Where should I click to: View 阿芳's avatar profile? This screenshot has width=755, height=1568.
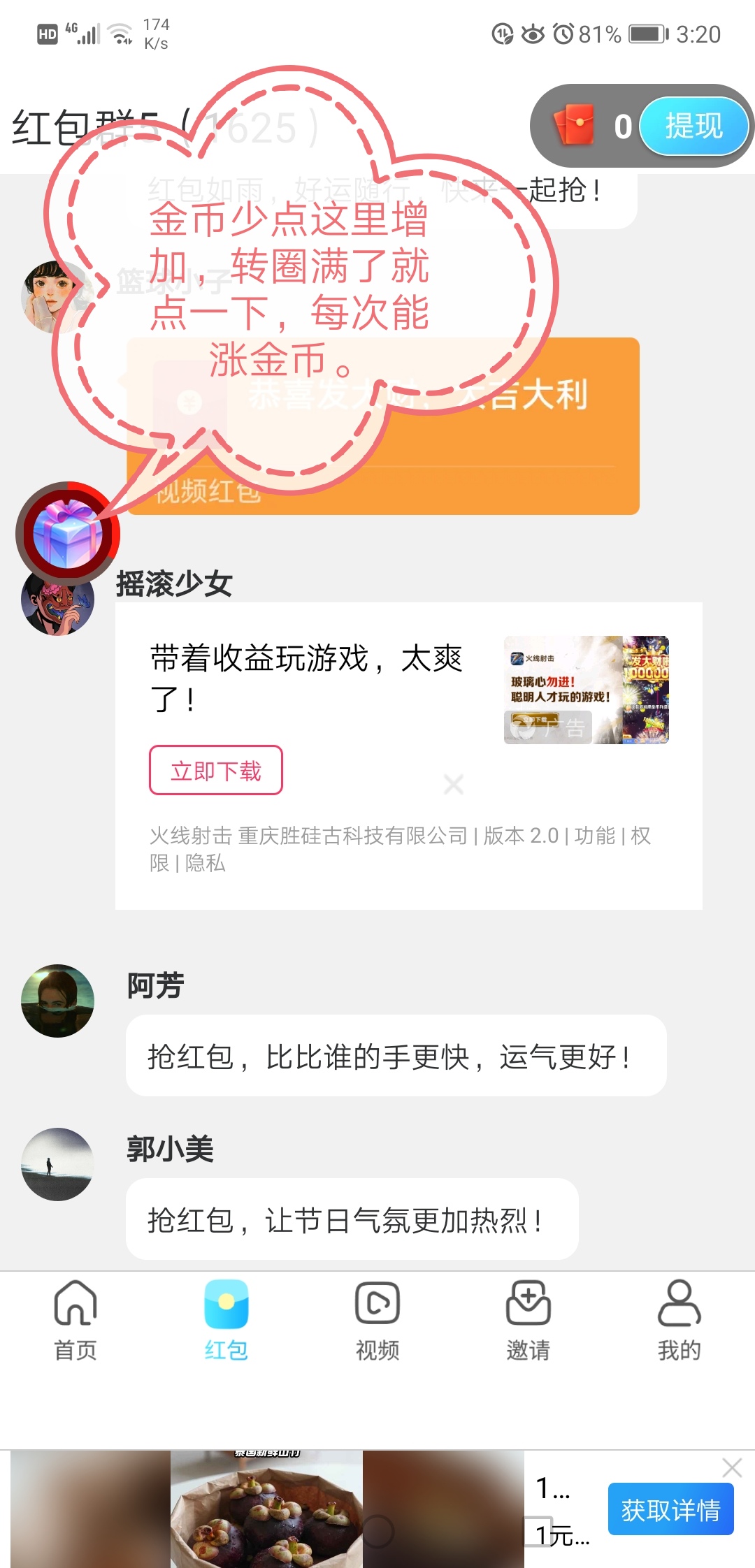[x=57, y=1001]
